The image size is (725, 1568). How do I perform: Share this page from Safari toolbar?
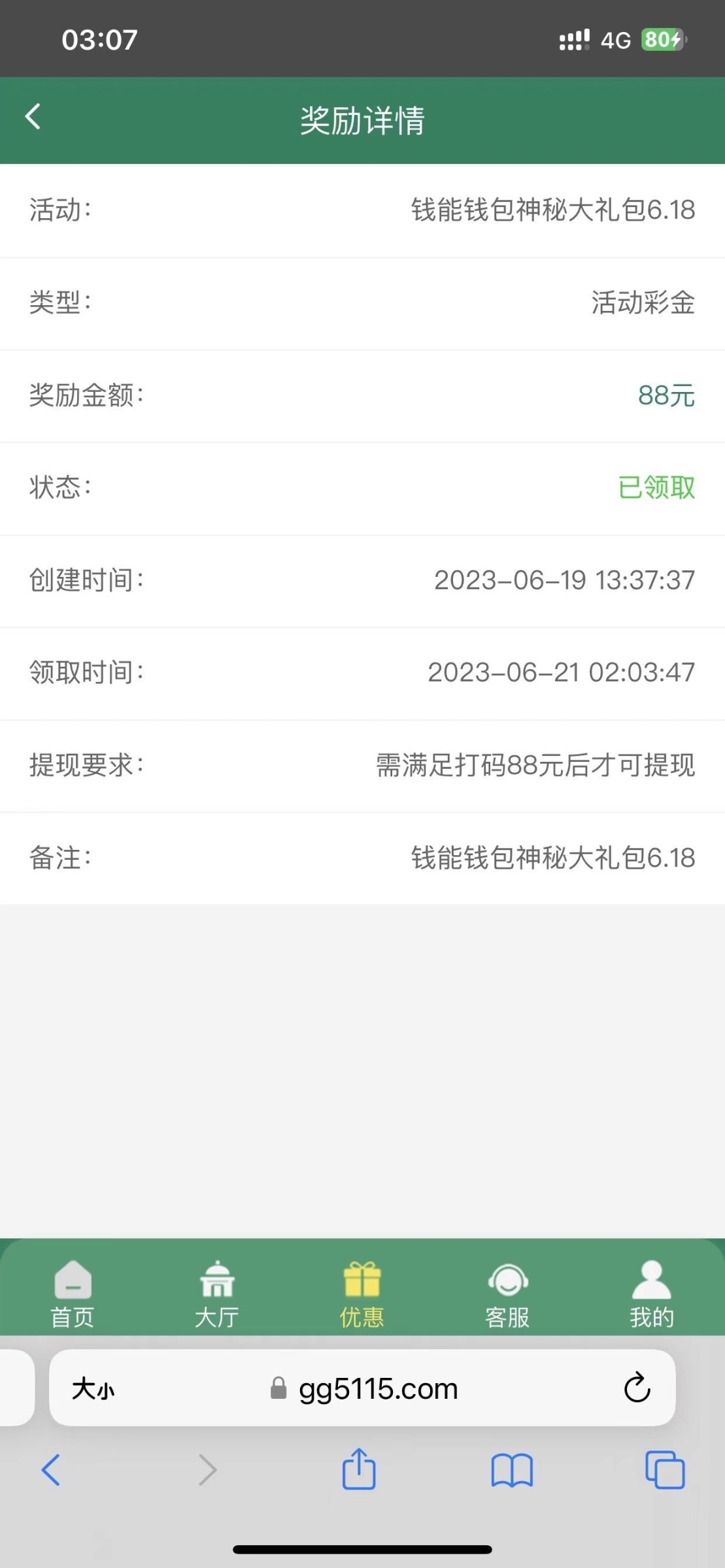pyautogui.click(x=359, y=1470)
